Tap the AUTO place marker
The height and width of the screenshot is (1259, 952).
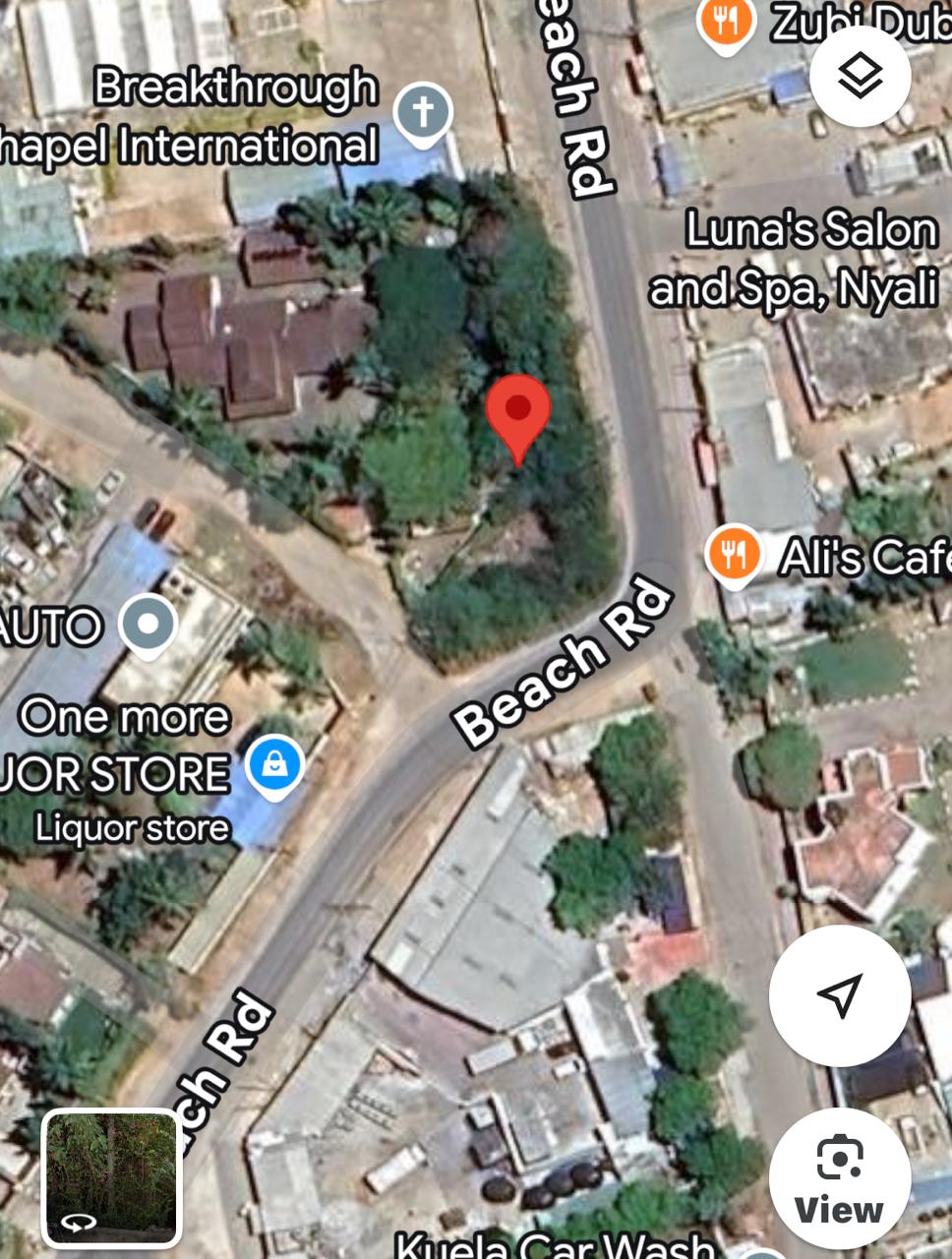click(149, 626)
